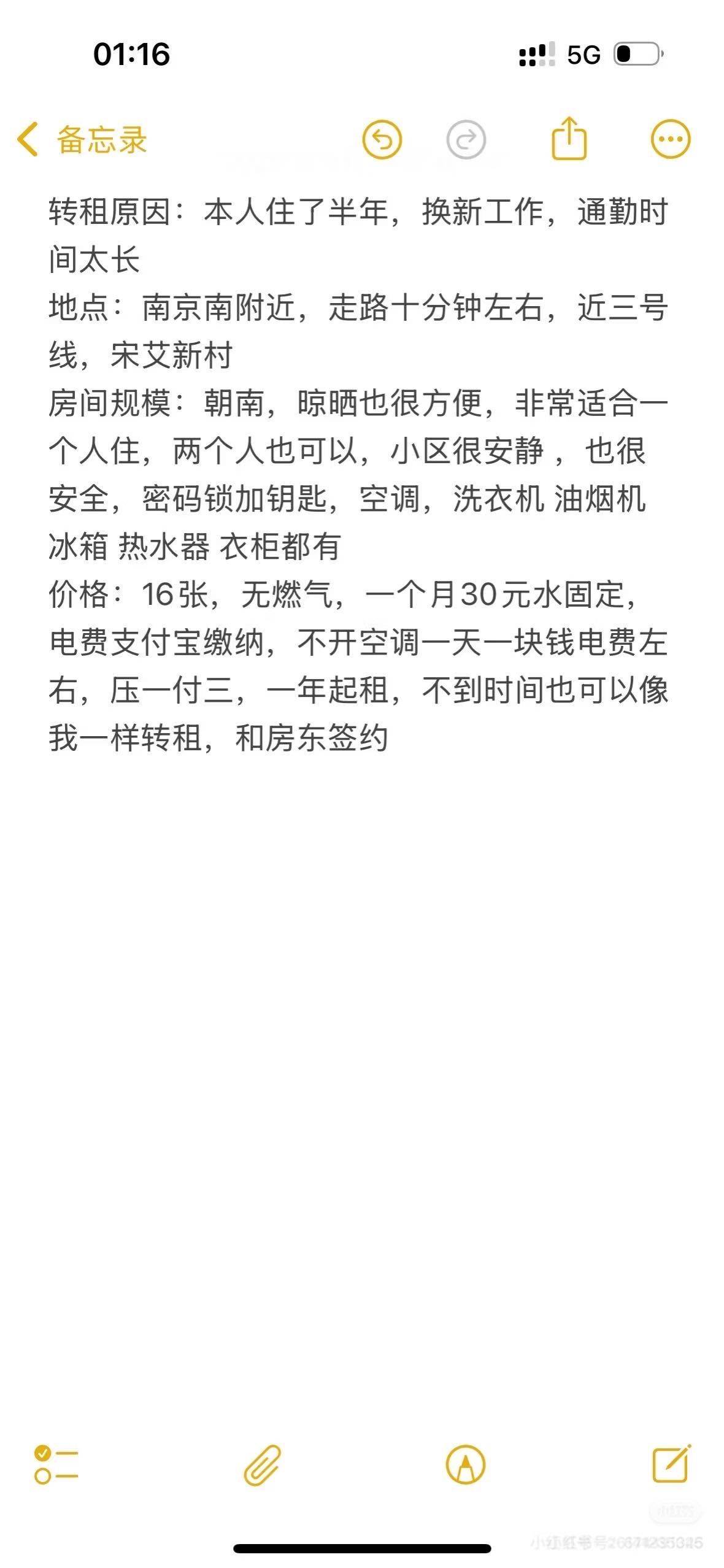The image size is (724, 1568).
Task: Open the Share sheet icon
Action: click(571, 139)
